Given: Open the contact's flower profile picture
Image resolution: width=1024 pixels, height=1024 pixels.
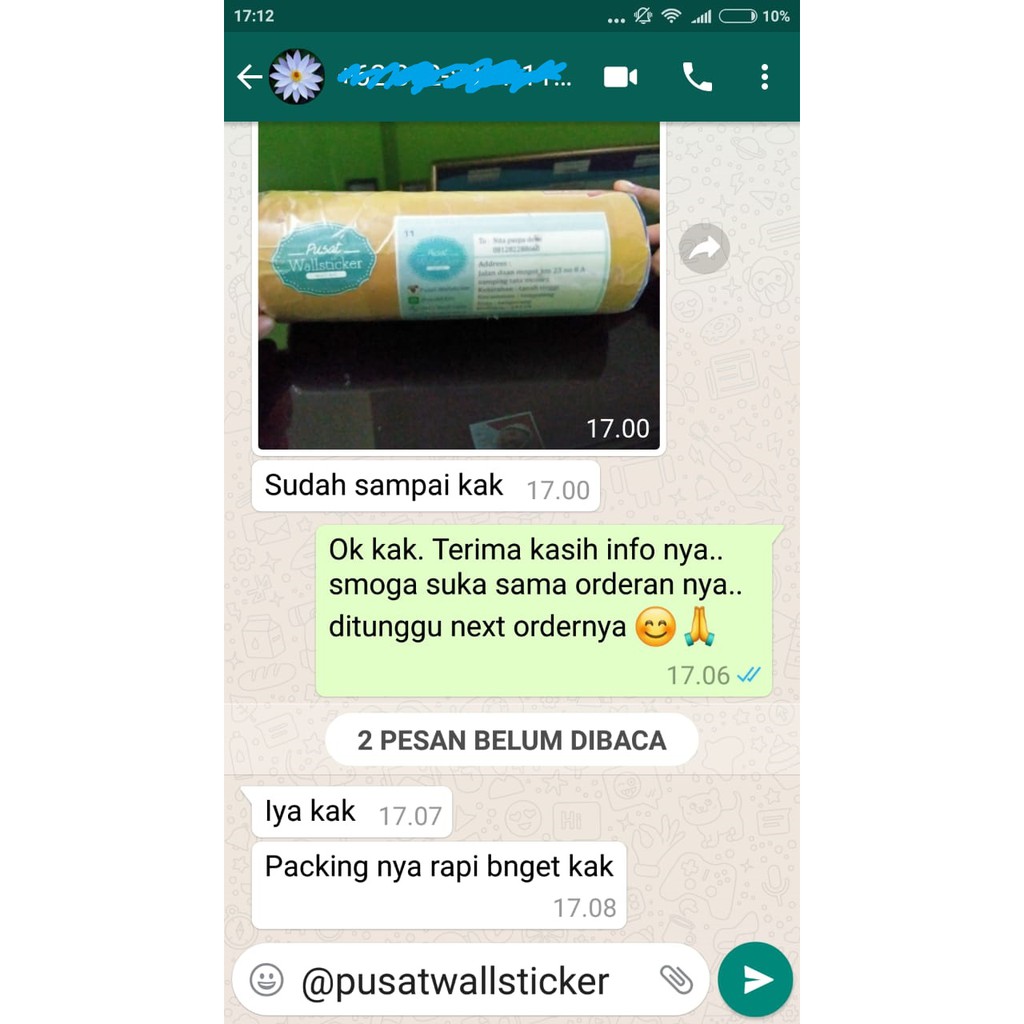Looking at the screenshot, I should 297,77.
